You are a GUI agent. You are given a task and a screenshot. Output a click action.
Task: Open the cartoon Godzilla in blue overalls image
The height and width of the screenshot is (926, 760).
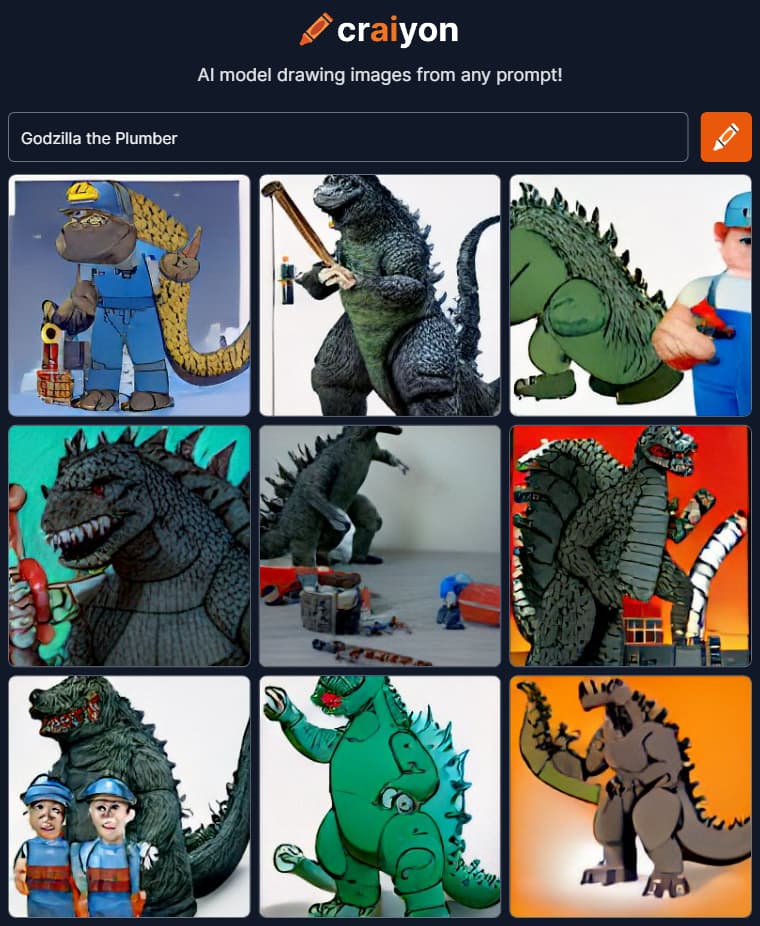click(129, 296)
